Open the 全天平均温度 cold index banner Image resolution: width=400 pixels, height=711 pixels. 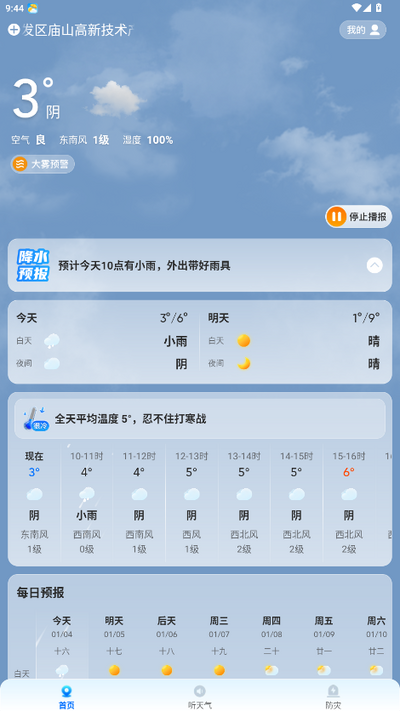pos(200,419)
